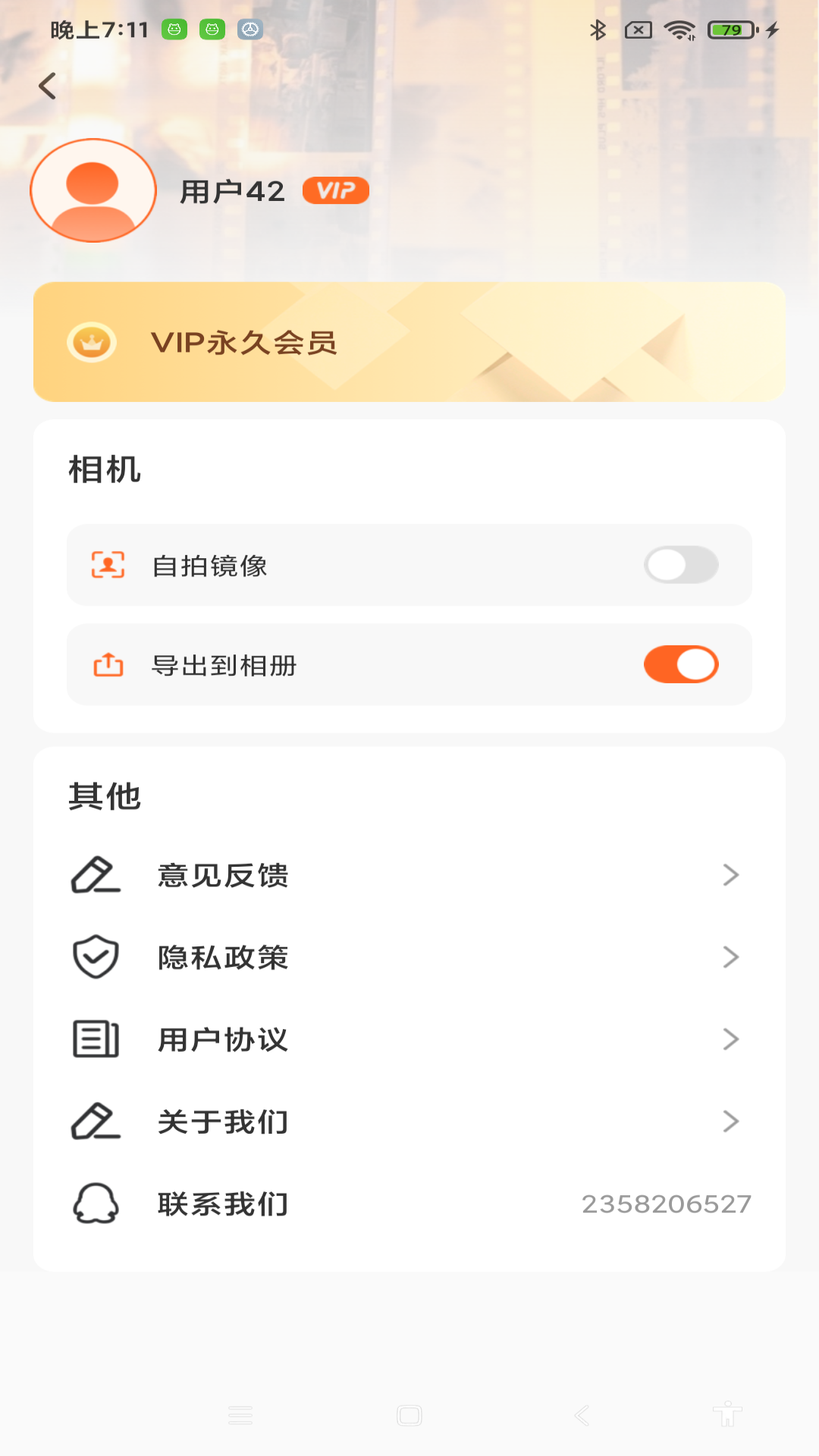The width and height of the screenshot is (819, 1456).
Task: Open the VIP永久会员 banner
Action: pyautogui.click(x=409, y=342)
